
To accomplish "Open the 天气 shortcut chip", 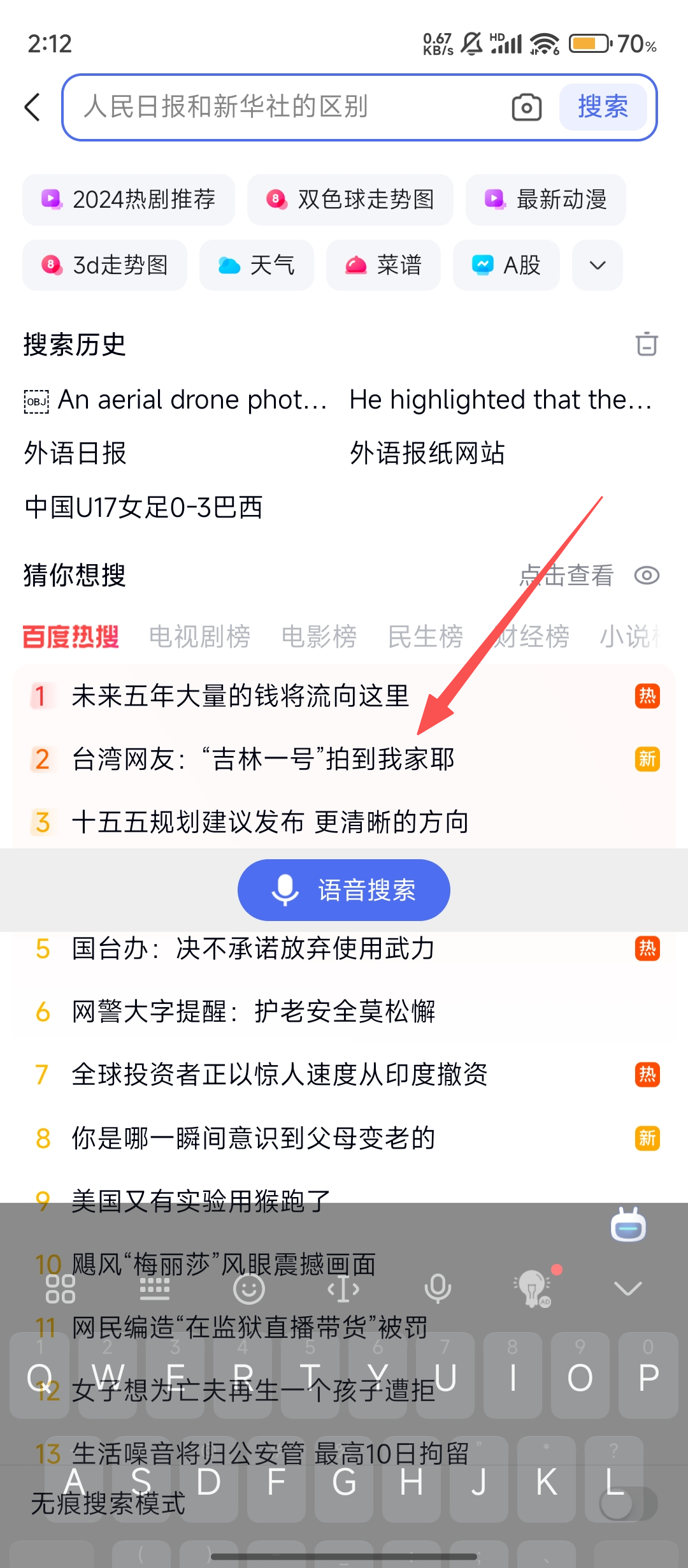I will 256,265.
